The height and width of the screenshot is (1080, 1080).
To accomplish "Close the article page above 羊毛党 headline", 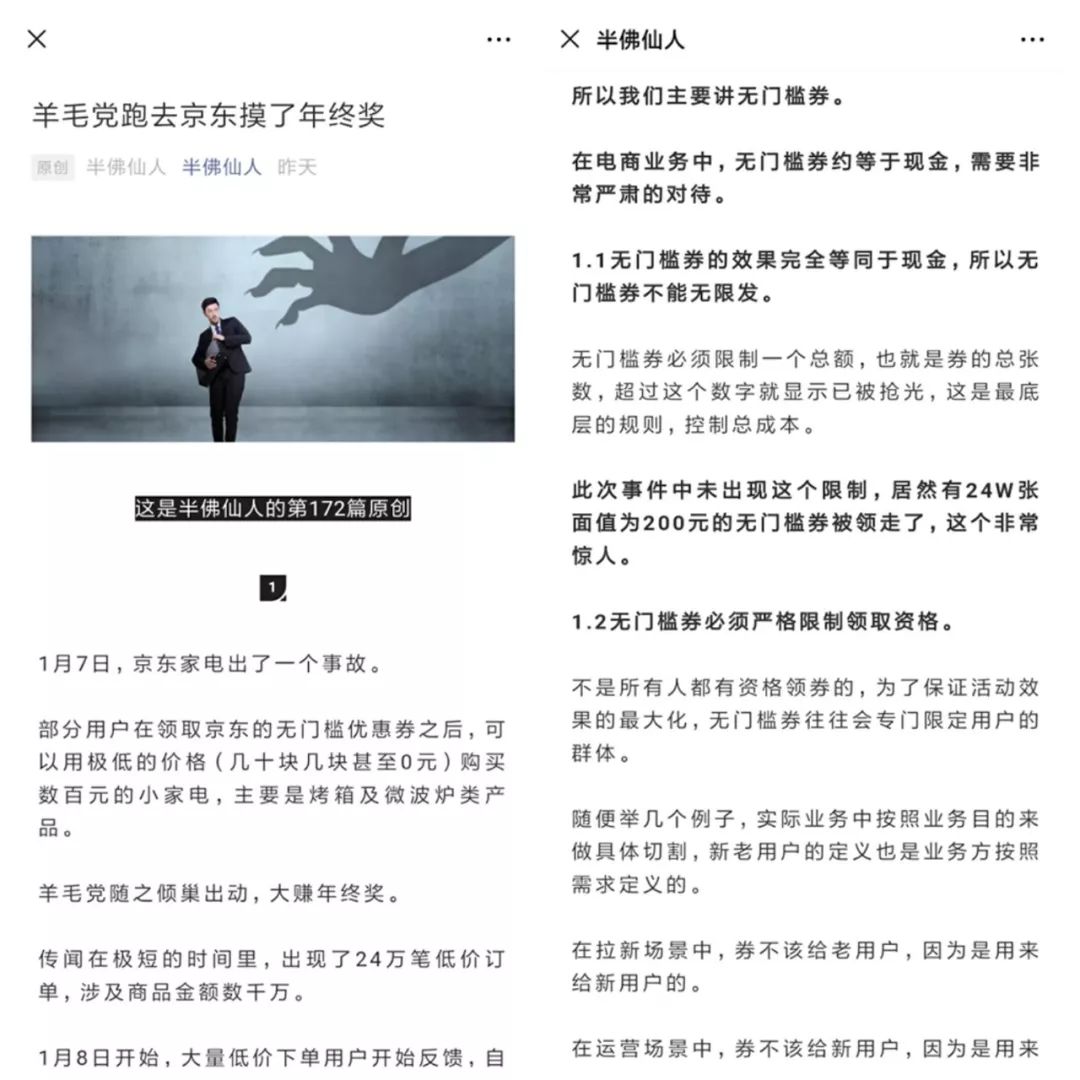I will (37, 39).
